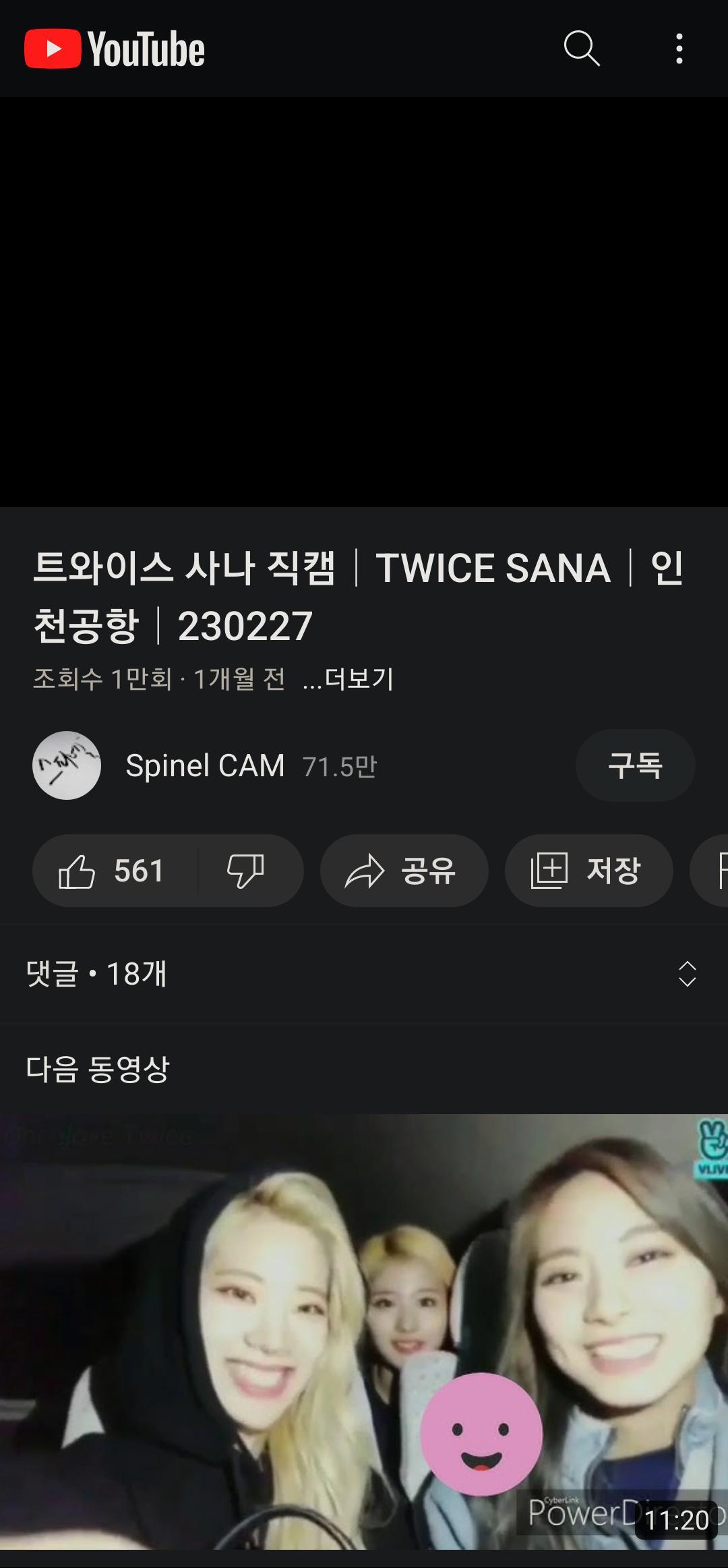Subscribe using the 구독 button
728x1568 pixels.
(635, 765)
